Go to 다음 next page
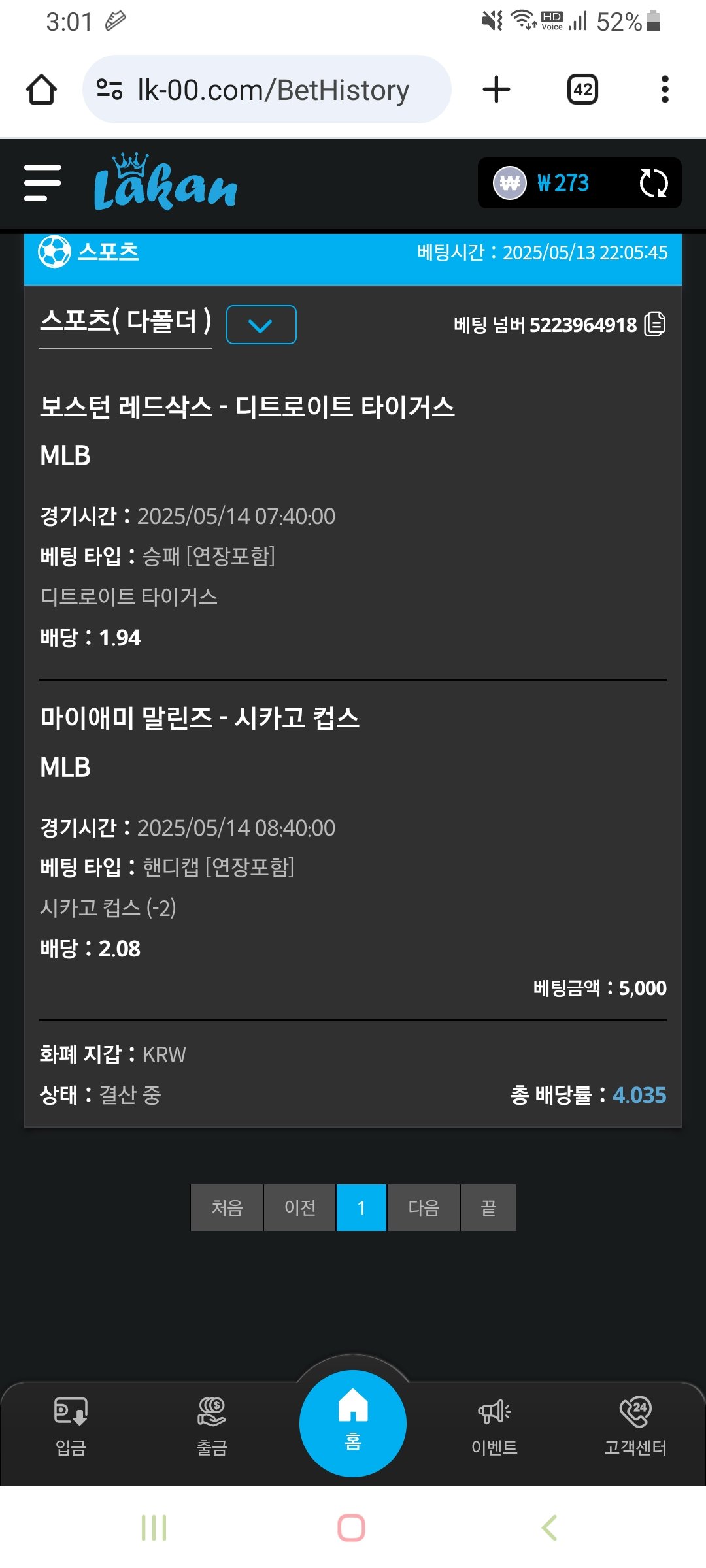Screen dimensions: 706x1568 point(424,1207)
